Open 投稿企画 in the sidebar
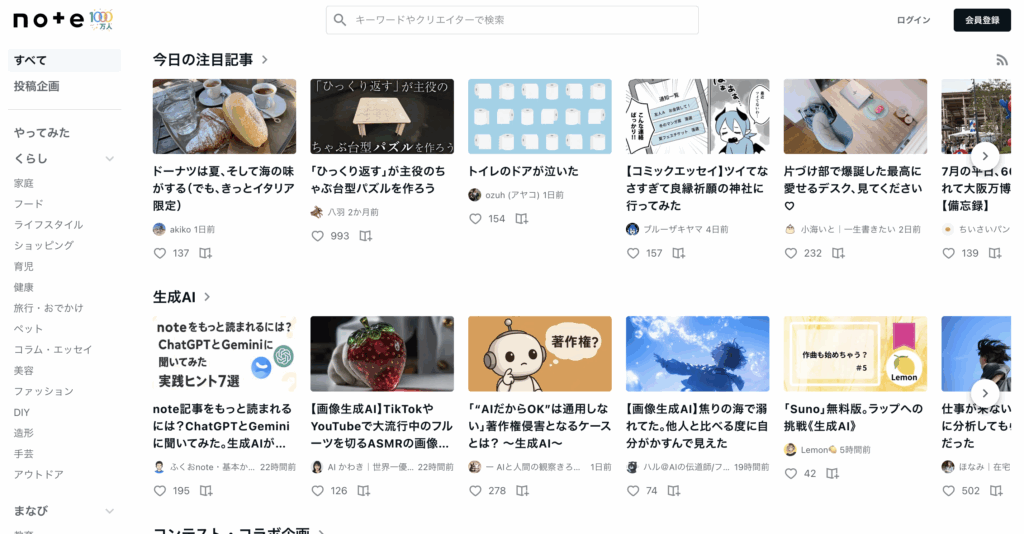 pos(36,86)
